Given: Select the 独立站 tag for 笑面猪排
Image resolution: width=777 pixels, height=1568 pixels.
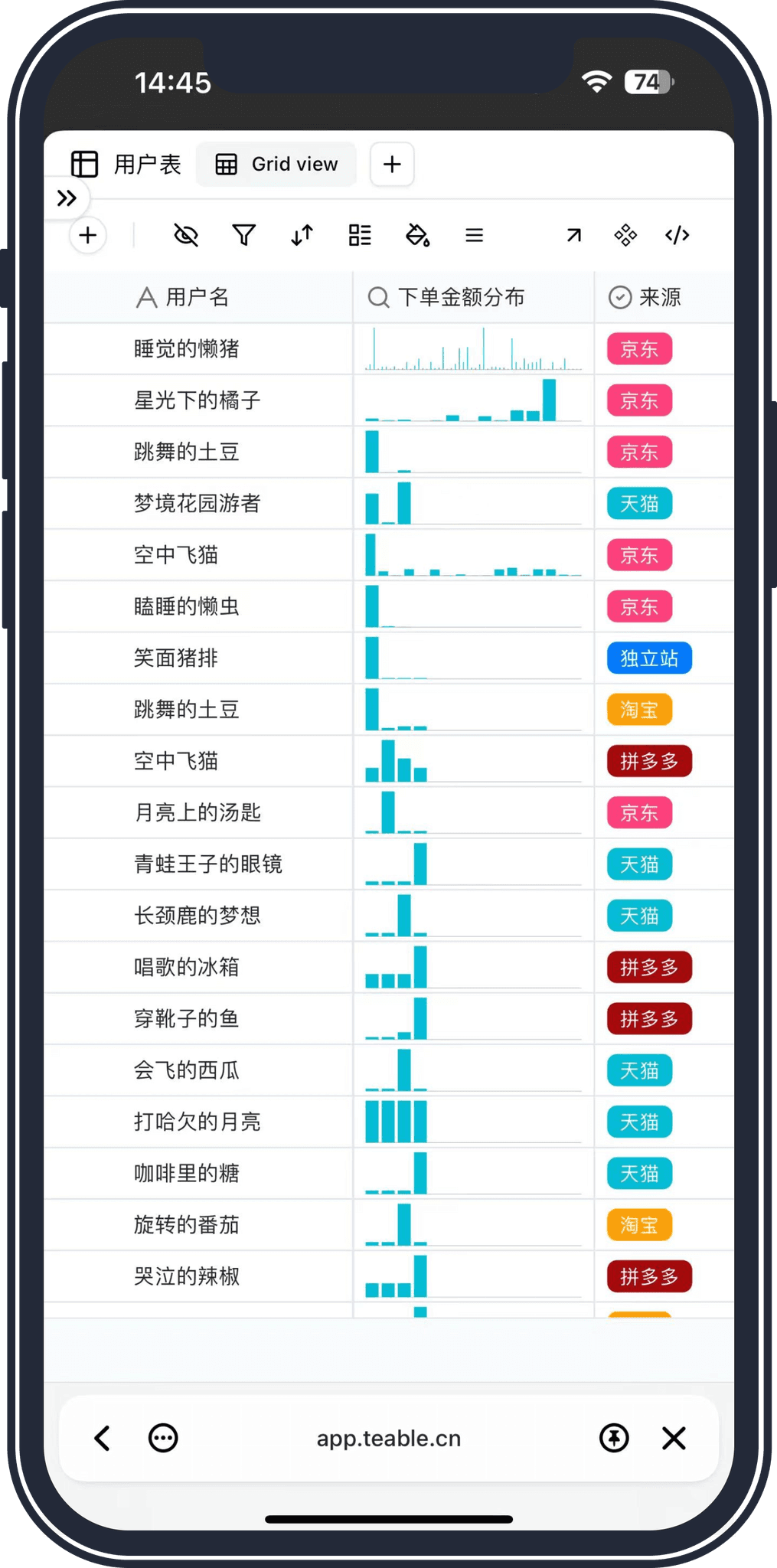Looking at the screenshot, I should pyautogui.click(x=649, y=658).
